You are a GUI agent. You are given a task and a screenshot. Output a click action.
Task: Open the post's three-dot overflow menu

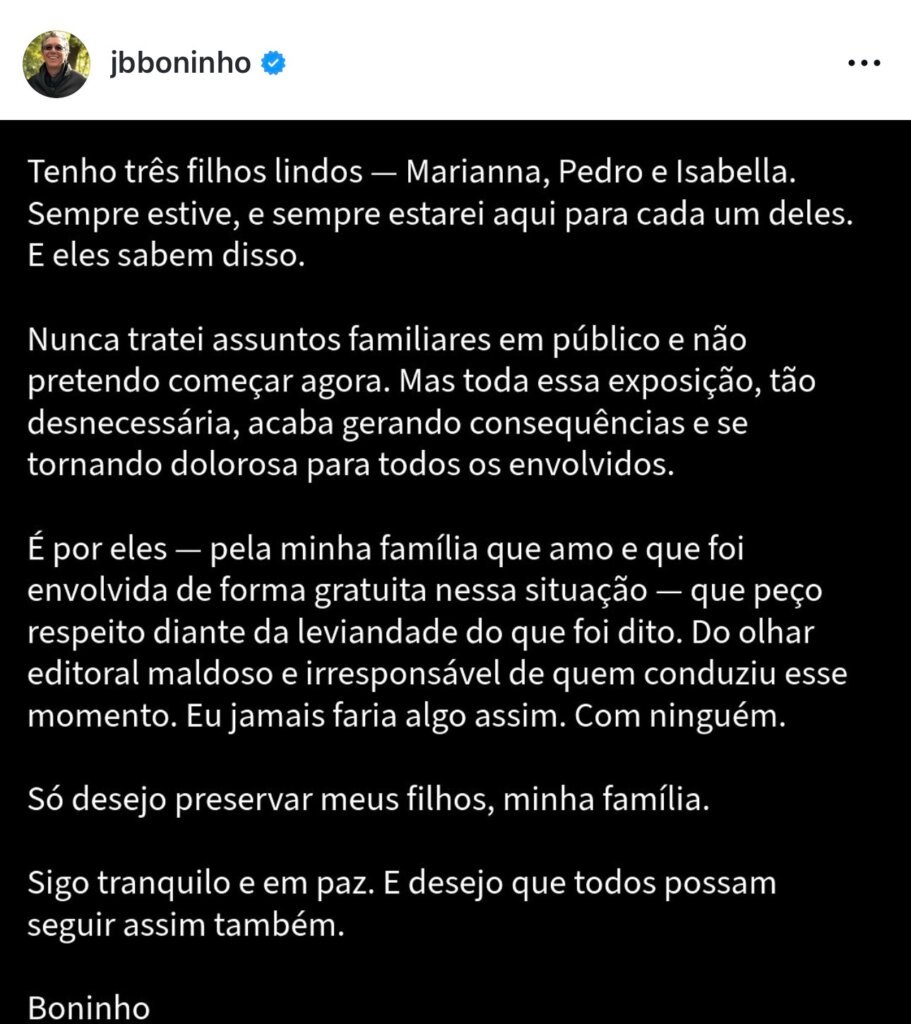[863, 63]
